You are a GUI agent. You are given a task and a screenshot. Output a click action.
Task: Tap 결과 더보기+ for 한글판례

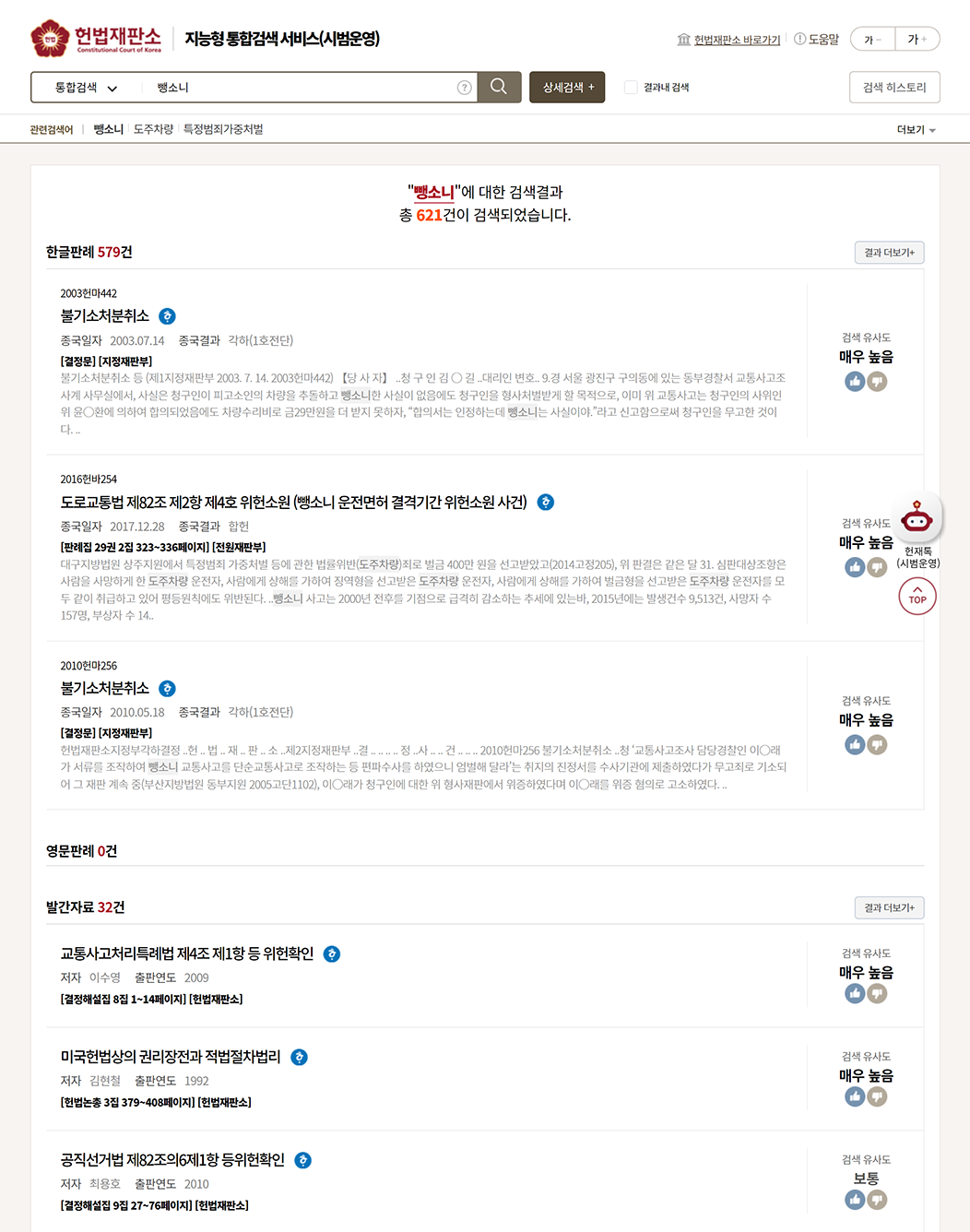pyautogui.click(x=889, y=253)
